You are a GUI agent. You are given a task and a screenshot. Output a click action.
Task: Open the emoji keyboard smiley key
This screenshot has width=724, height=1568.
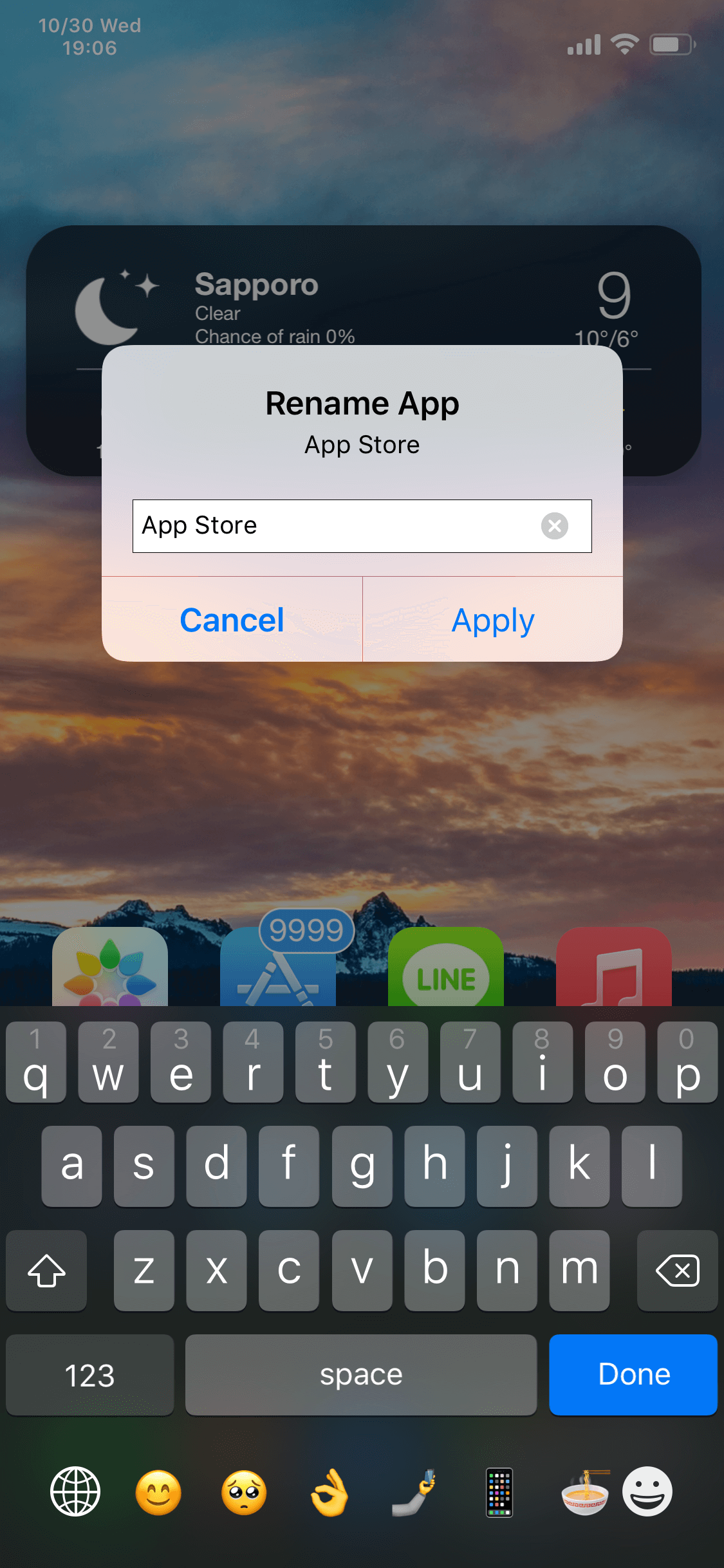pos(647,1491)
